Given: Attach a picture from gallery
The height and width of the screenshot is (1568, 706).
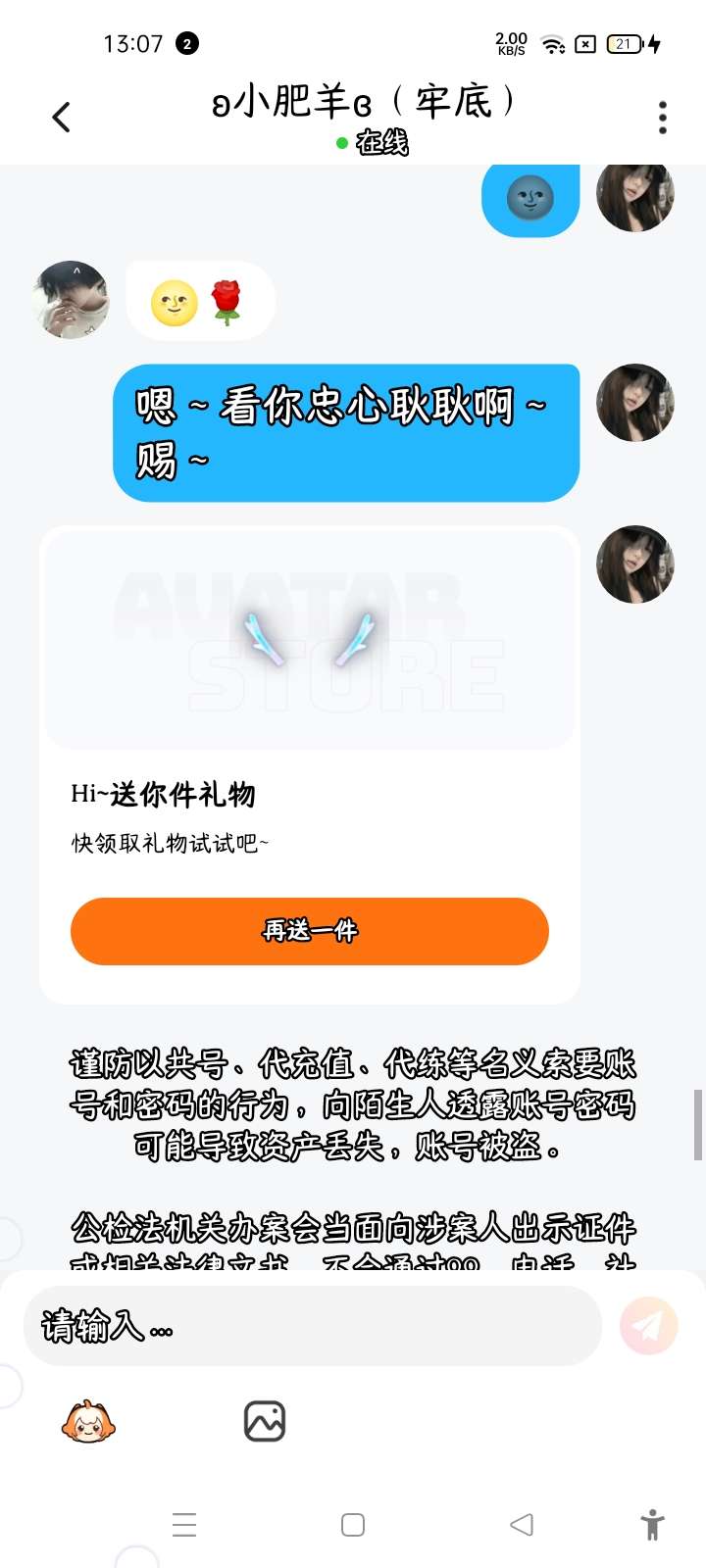Looking at the screenshot, I should coord(264,1421).
